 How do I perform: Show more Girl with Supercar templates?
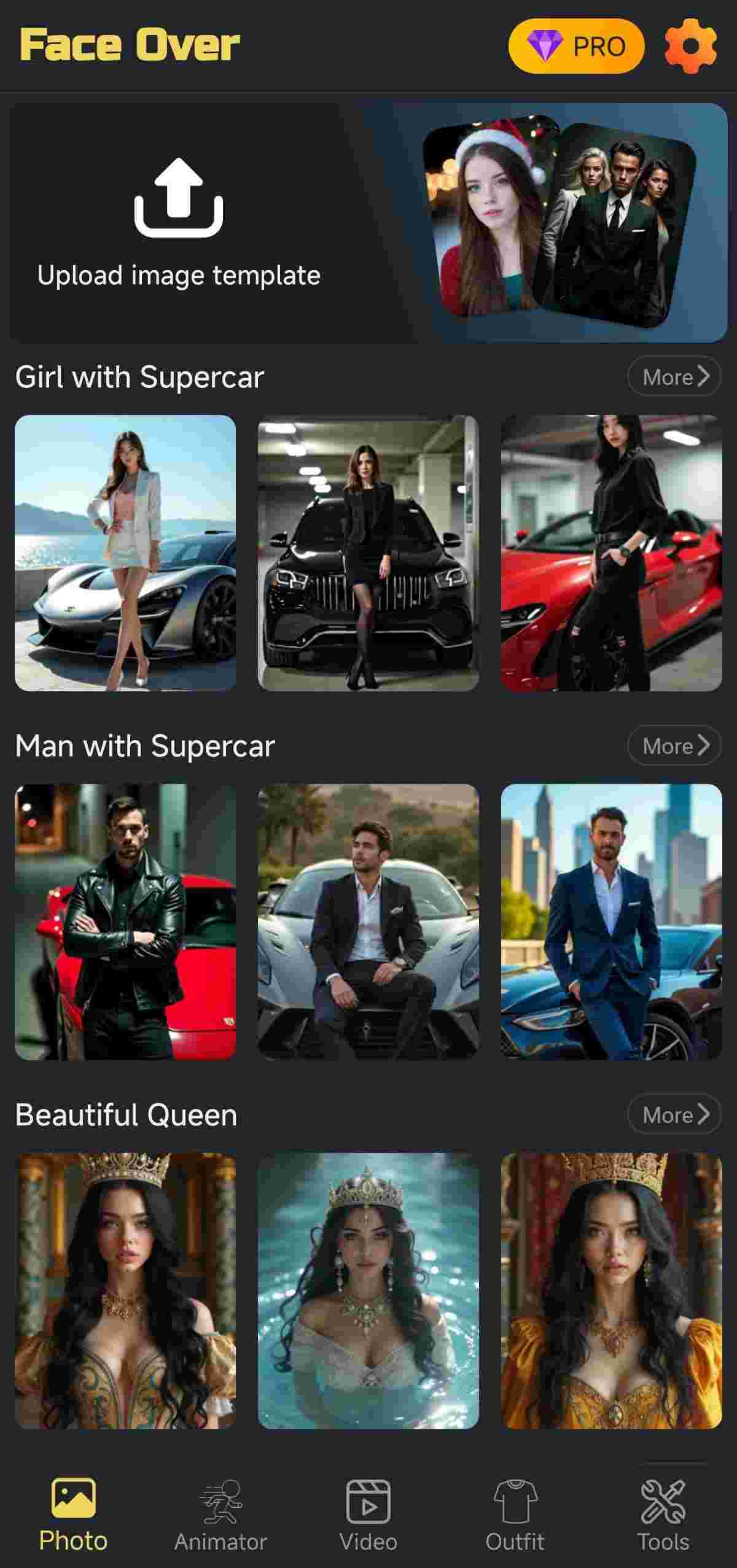tap(674, 376)
